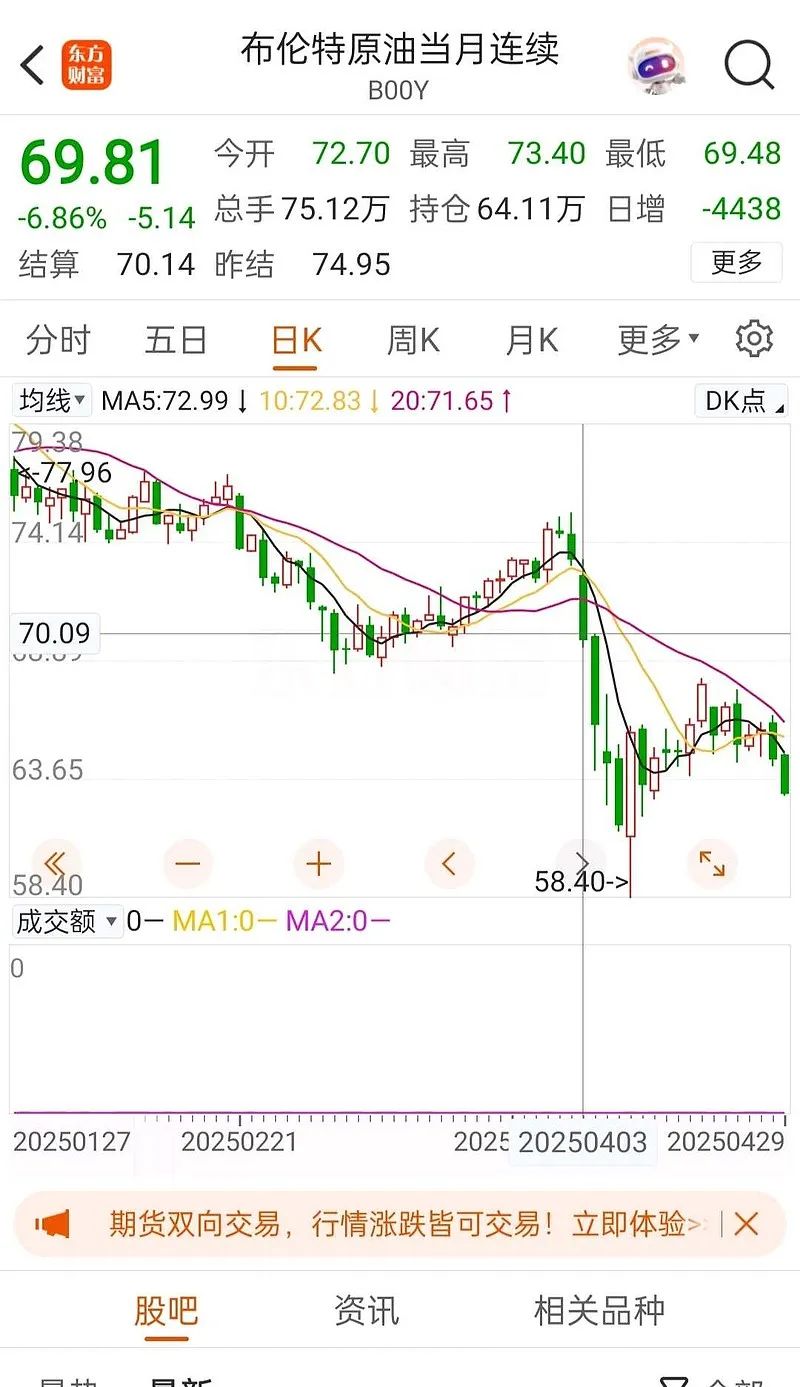Viewport: 800px width, 1387px height.
Task: Open the 成交额 indicator dropdown
Action: (67, 921)
